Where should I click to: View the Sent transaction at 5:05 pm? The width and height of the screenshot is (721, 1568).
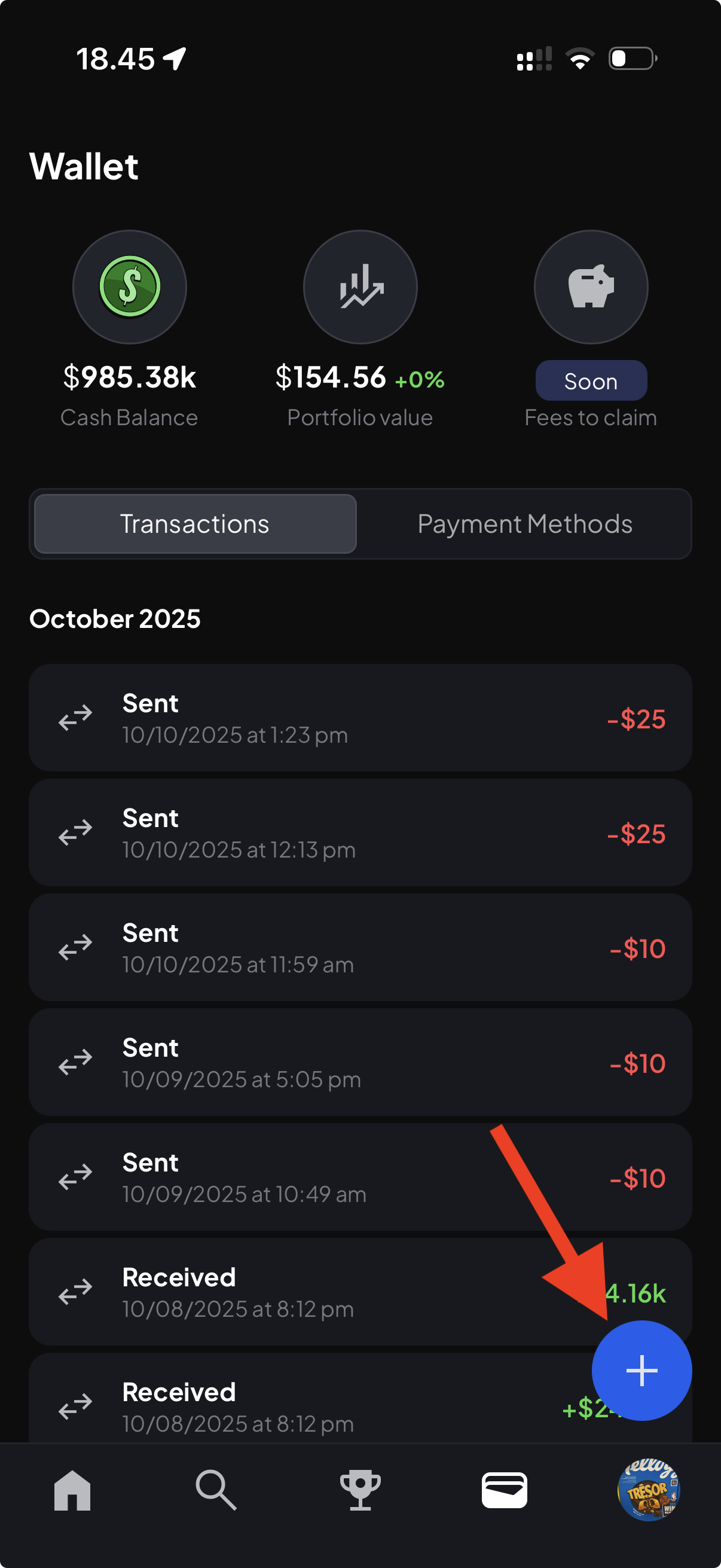pyautogui.click(x=360, y=1061)
